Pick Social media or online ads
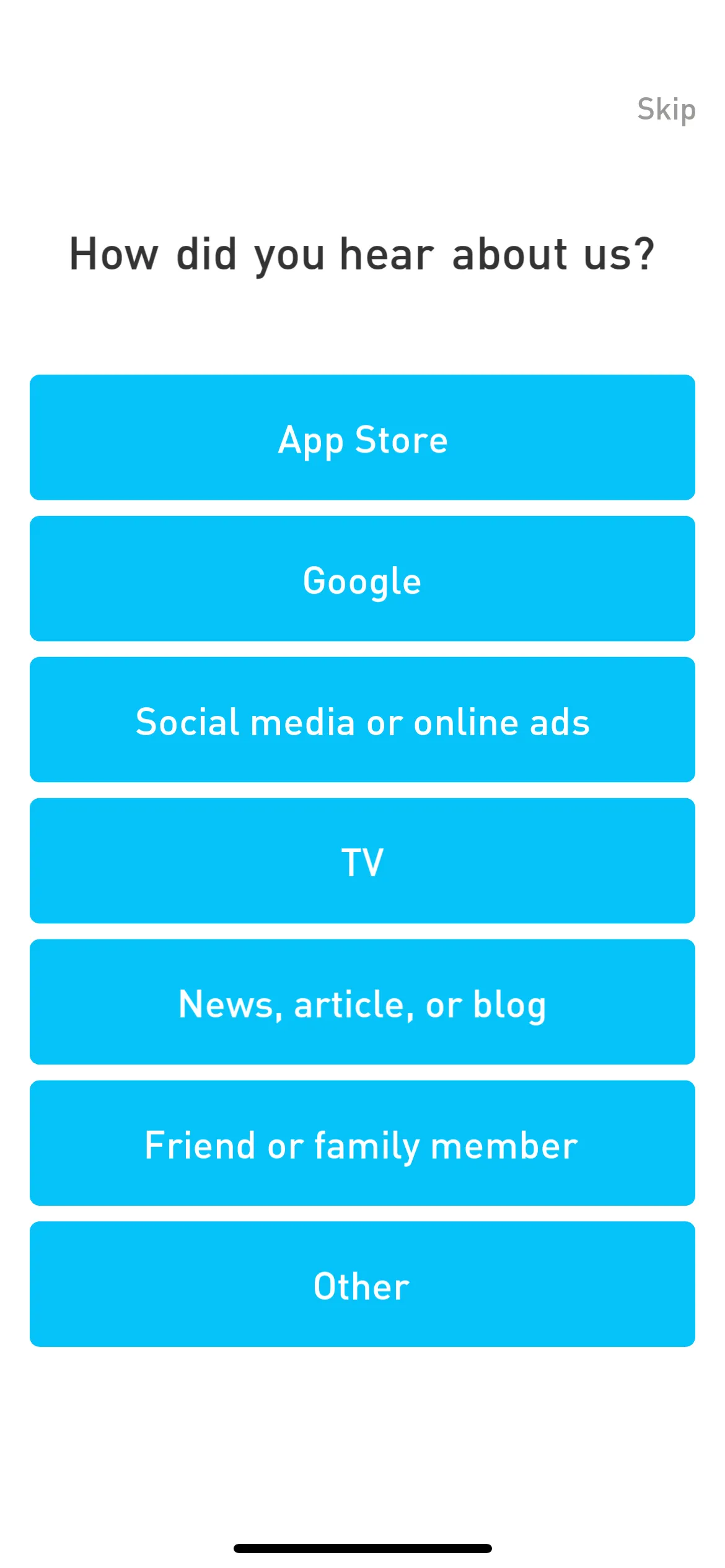The height and width of the screenshot is (1568, 725). [362, 720]
